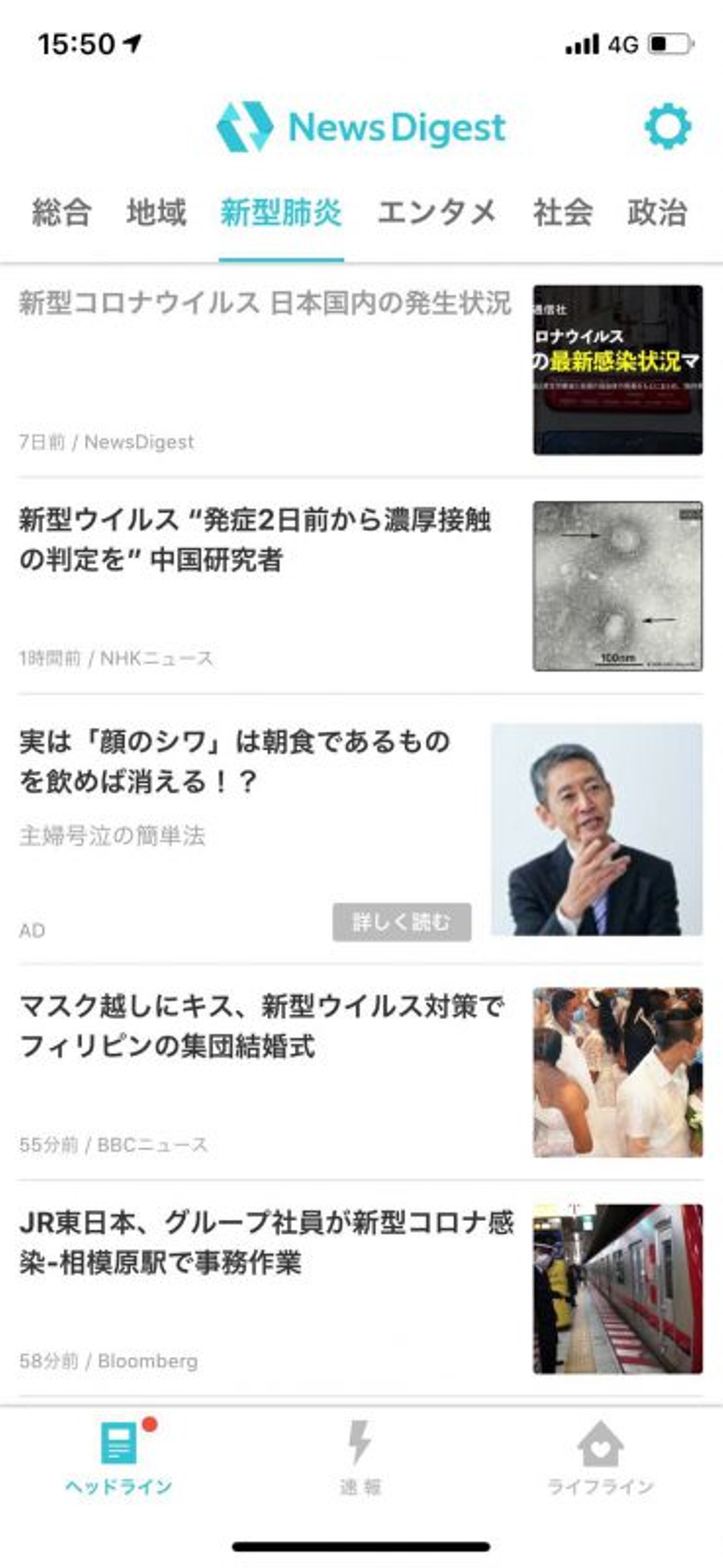Switch to the 政治 tab

click(657, 213)
